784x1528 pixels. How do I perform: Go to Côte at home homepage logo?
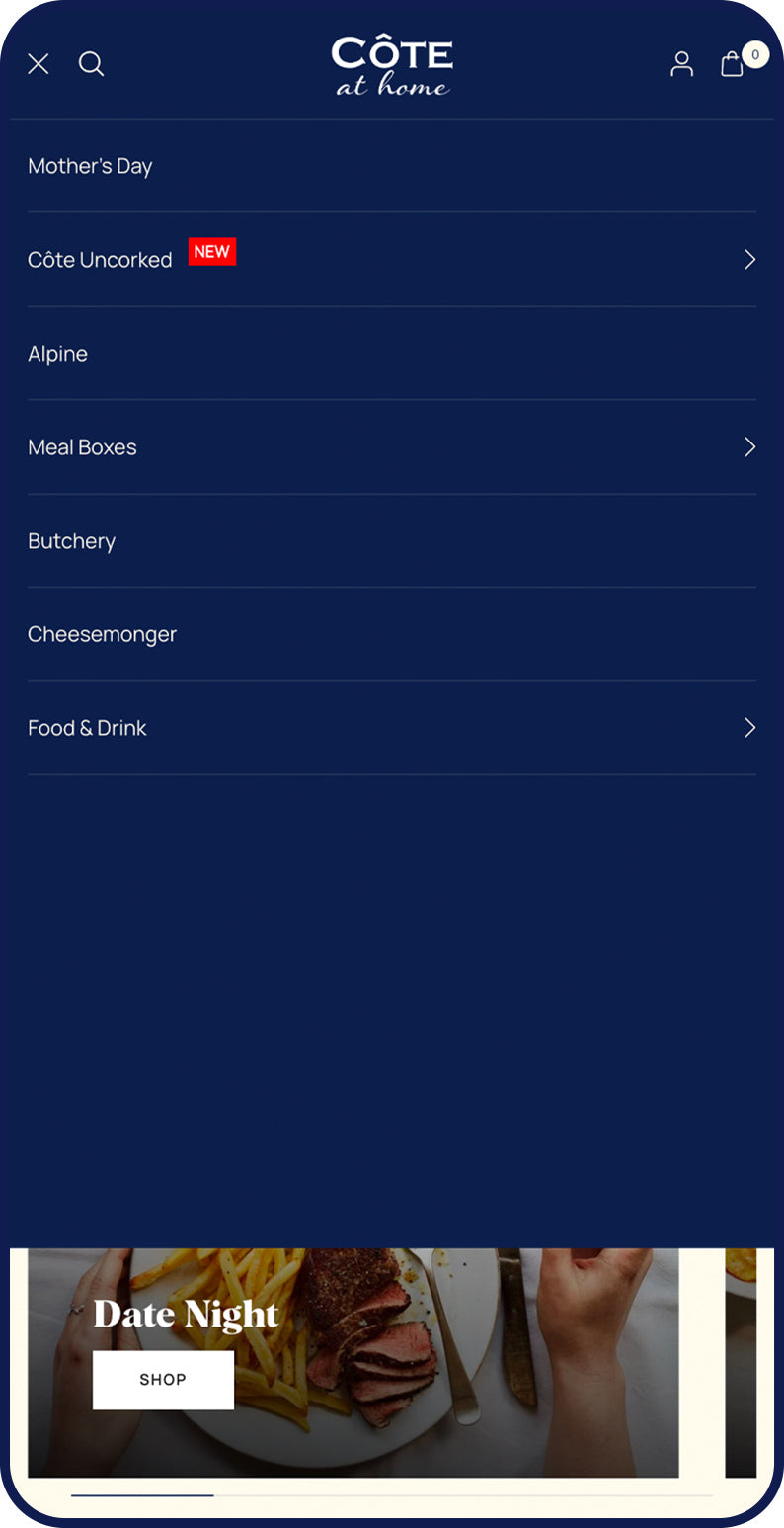pos(392,66)
